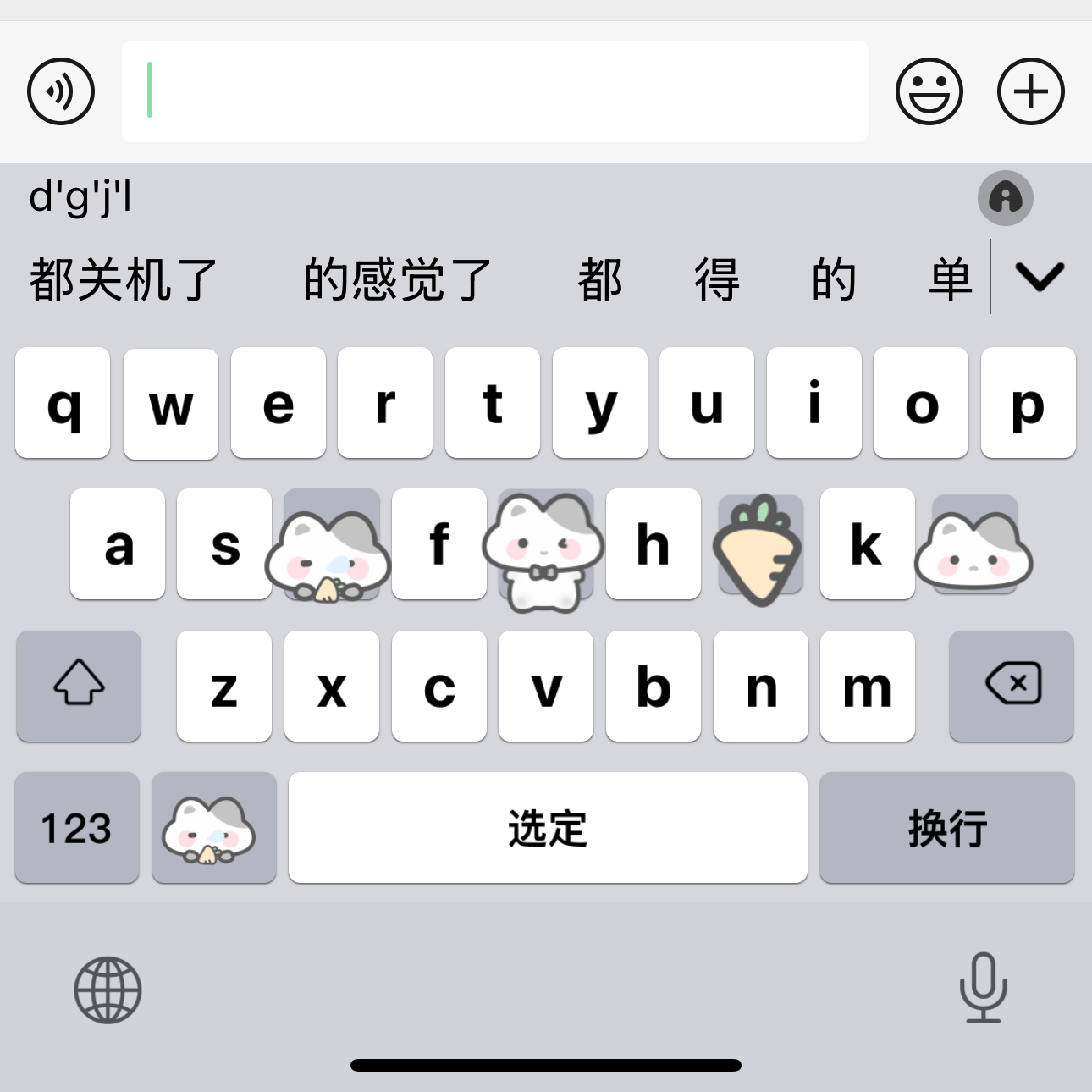
Task: Open the emoji sticker panel
Action: [929, 91]
